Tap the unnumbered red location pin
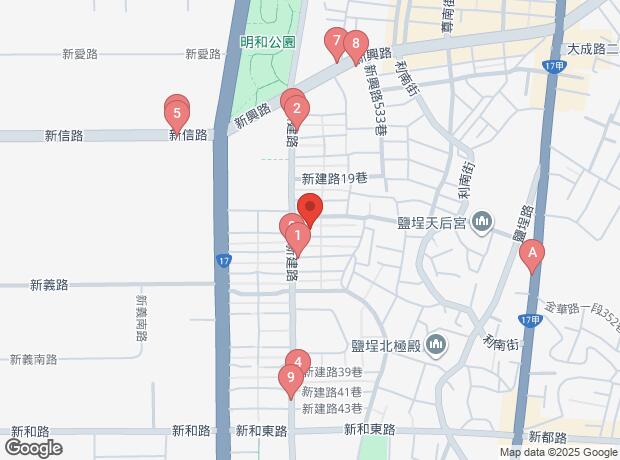This screenshot has height=460, width=620. point(310,211)
